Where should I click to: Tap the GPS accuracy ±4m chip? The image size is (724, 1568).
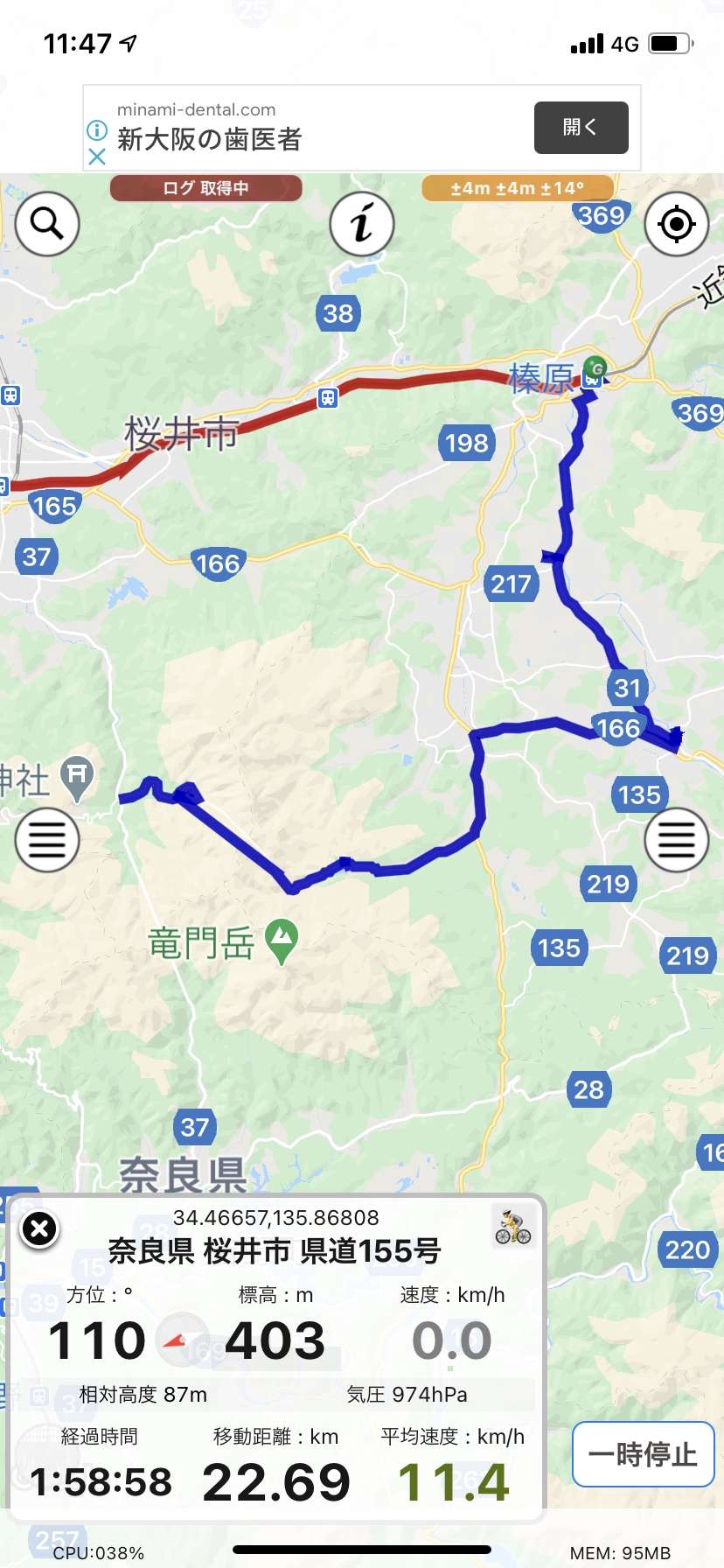coord(517,188)
